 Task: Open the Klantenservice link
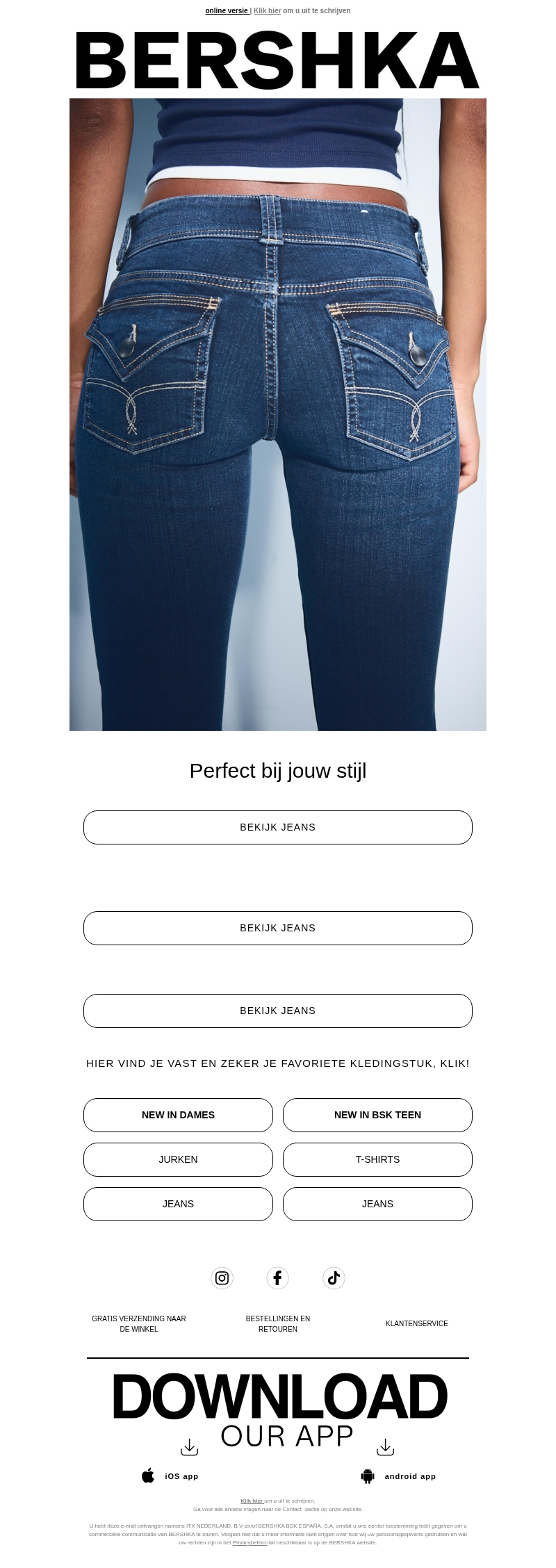pos(417,1323)
